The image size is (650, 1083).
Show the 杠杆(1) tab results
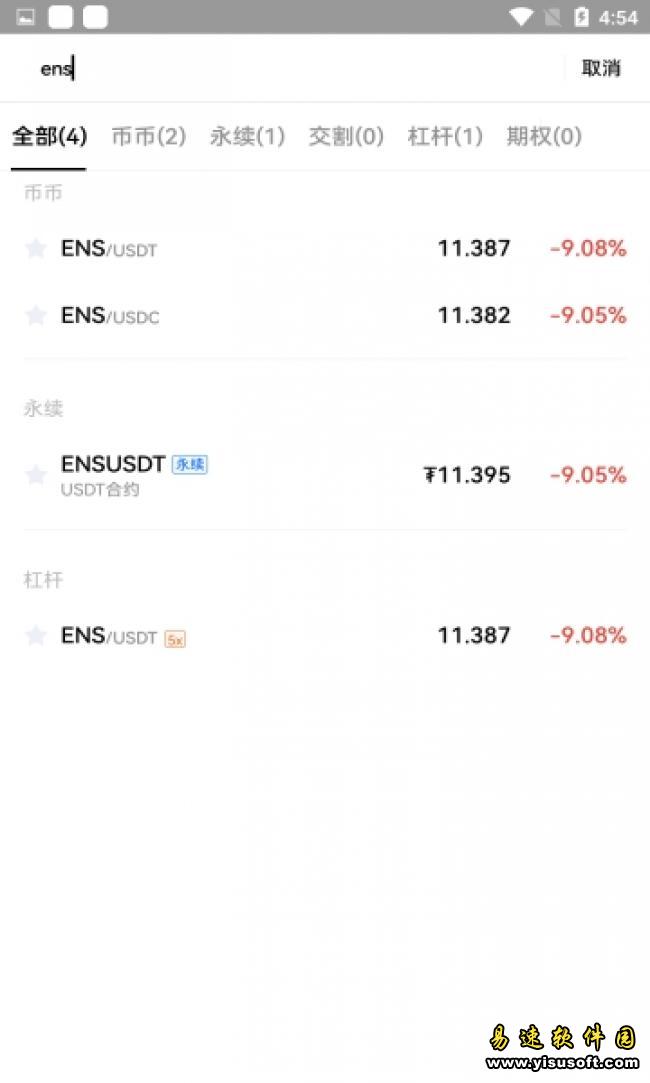coord(445,137)
